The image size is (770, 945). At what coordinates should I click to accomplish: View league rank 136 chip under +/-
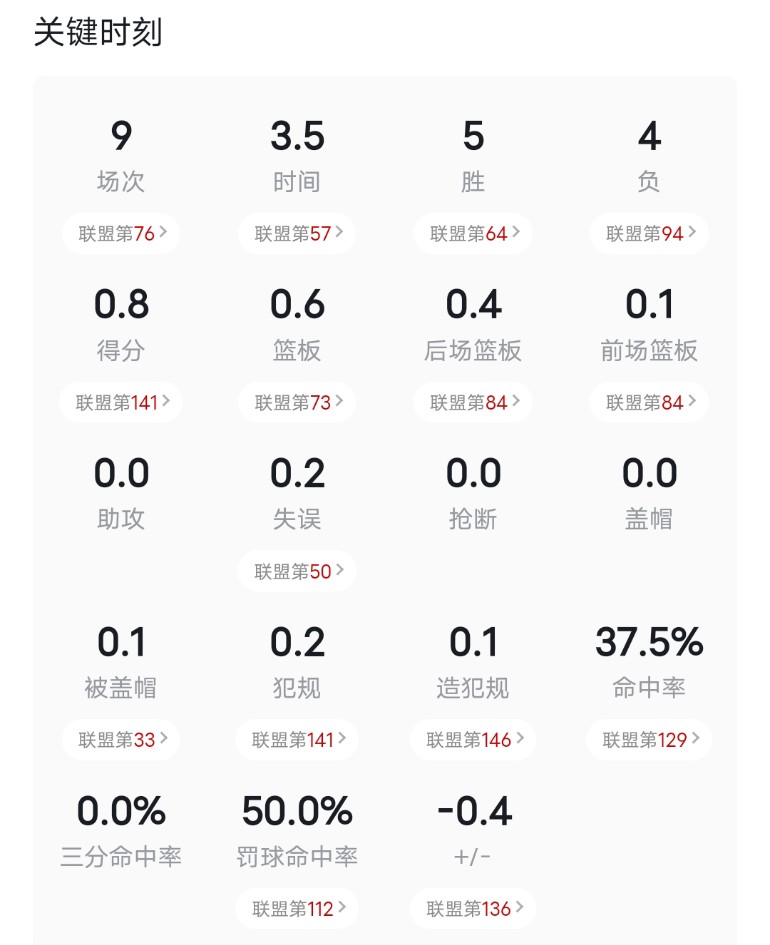473,909
